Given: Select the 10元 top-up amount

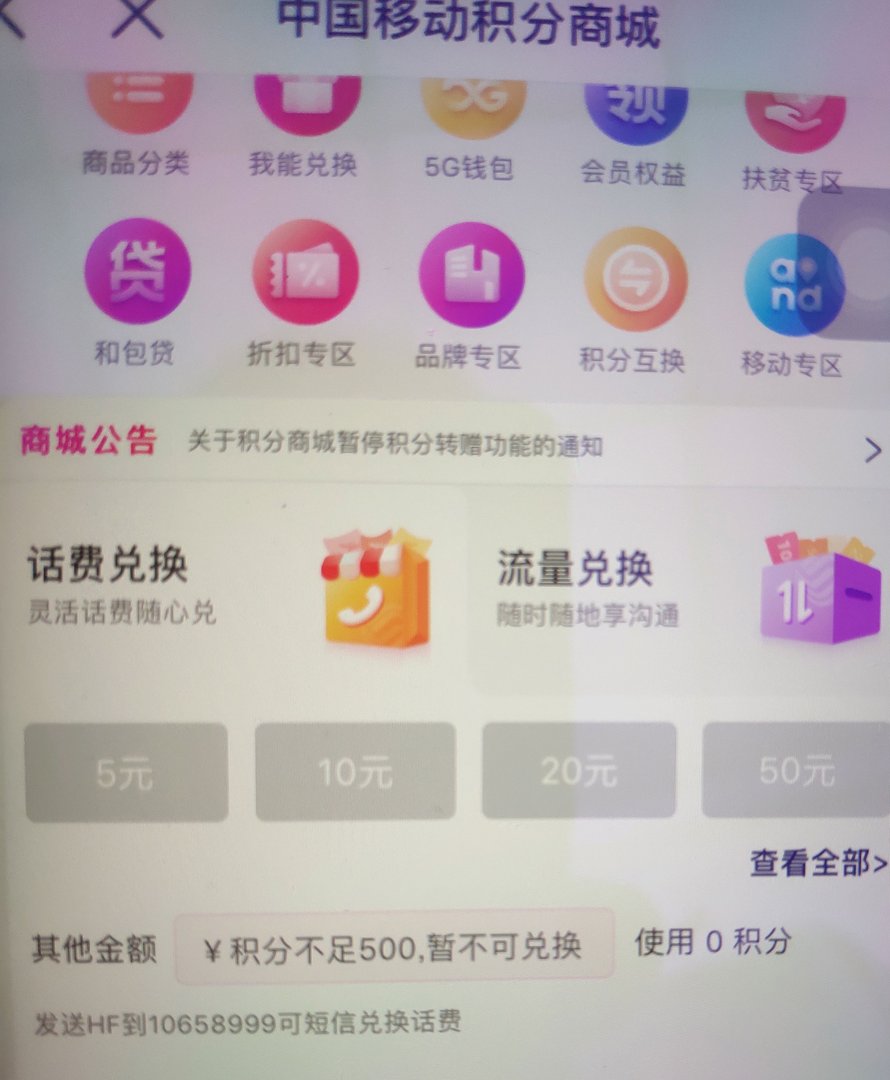Looking at the screenshot, I should [x=354, y=770].
